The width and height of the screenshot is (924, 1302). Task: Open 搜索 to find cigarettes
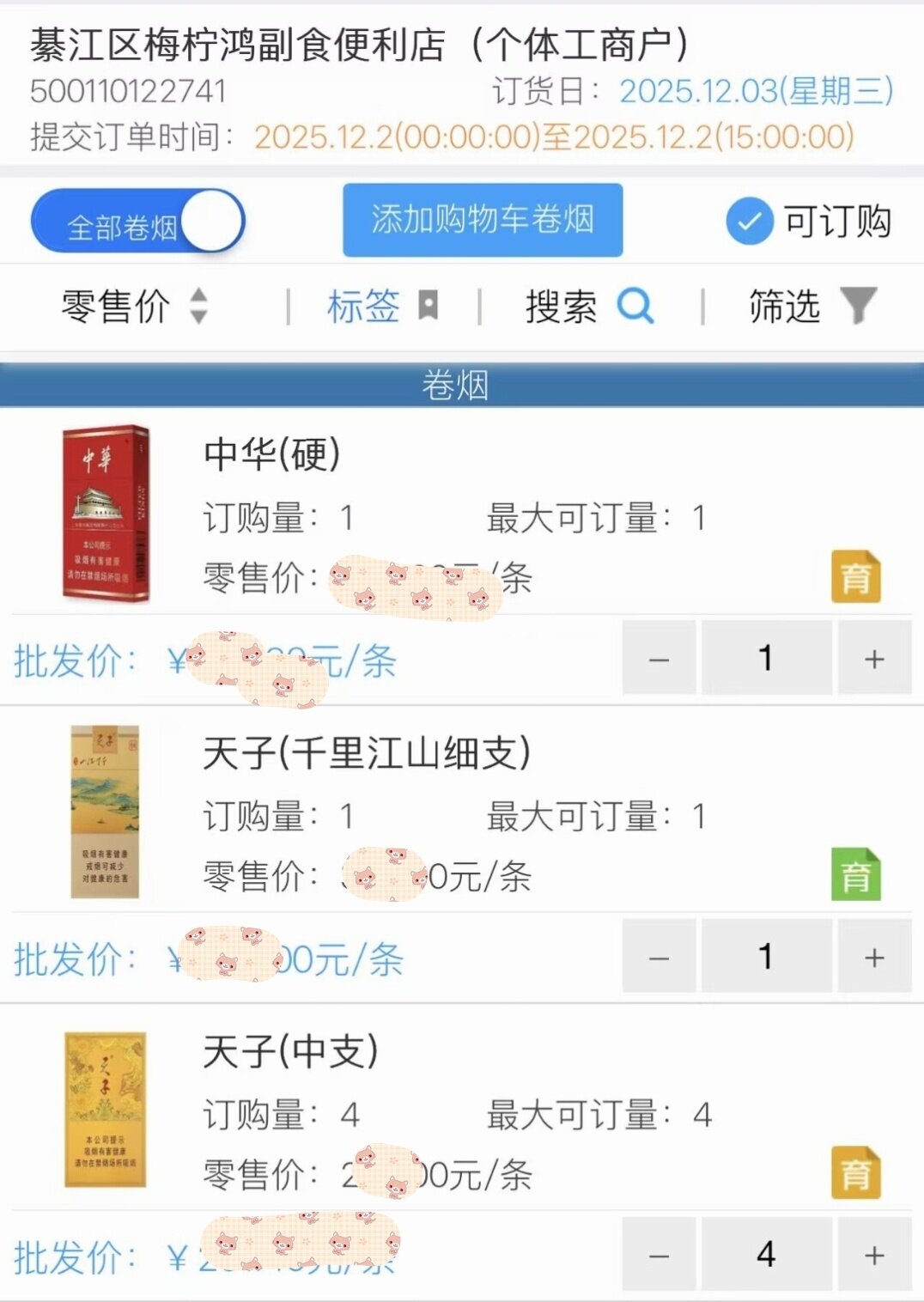pyautogui.click(x=589, y=307)
